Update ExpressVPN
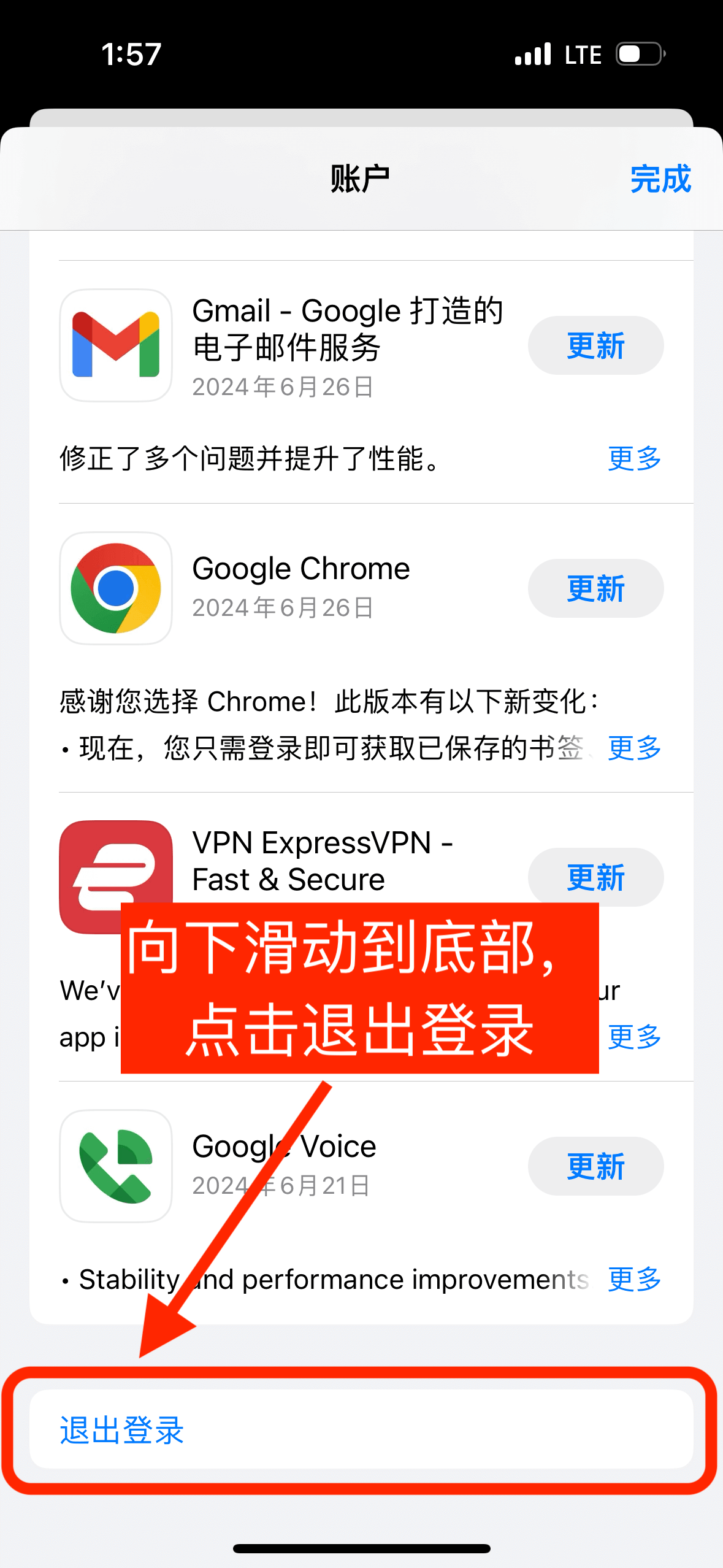 point(595,877)
